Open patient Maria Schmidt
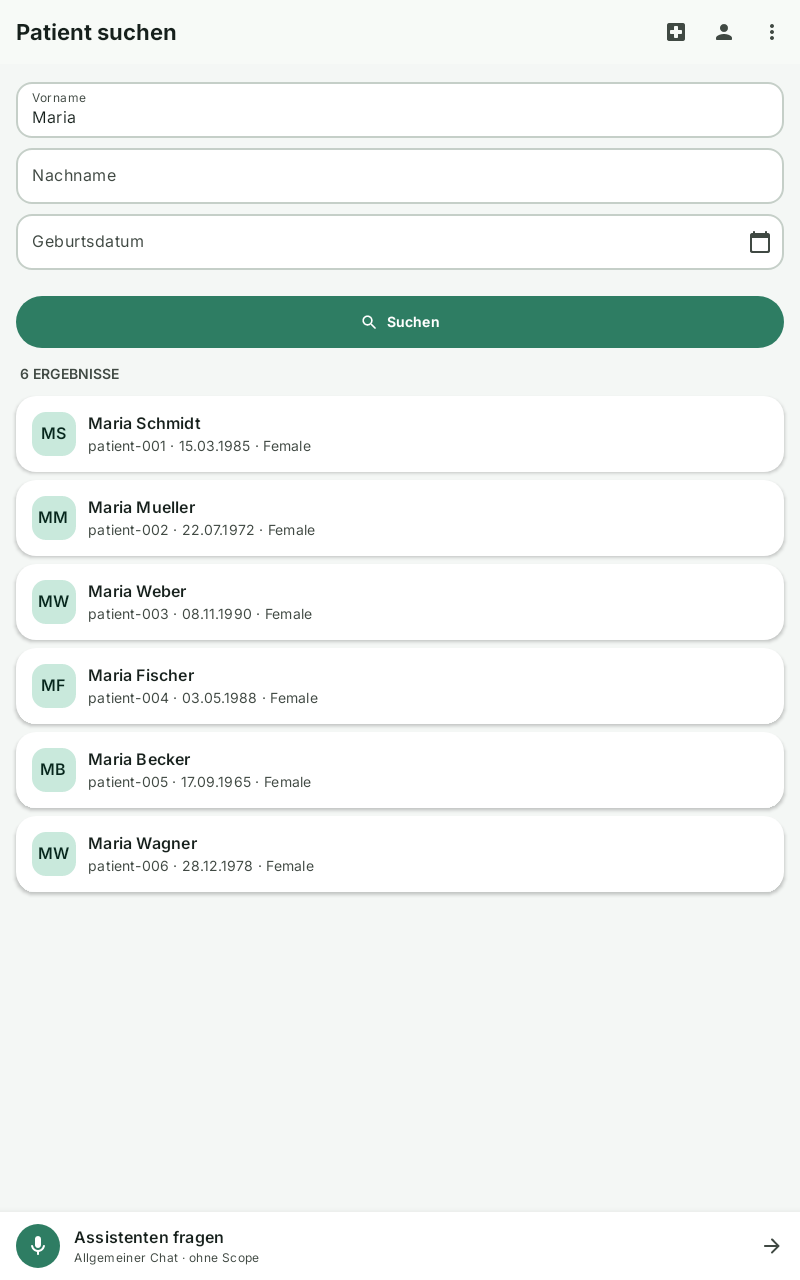The height and width of the screenshot is (1280, 800). (400, 434)
